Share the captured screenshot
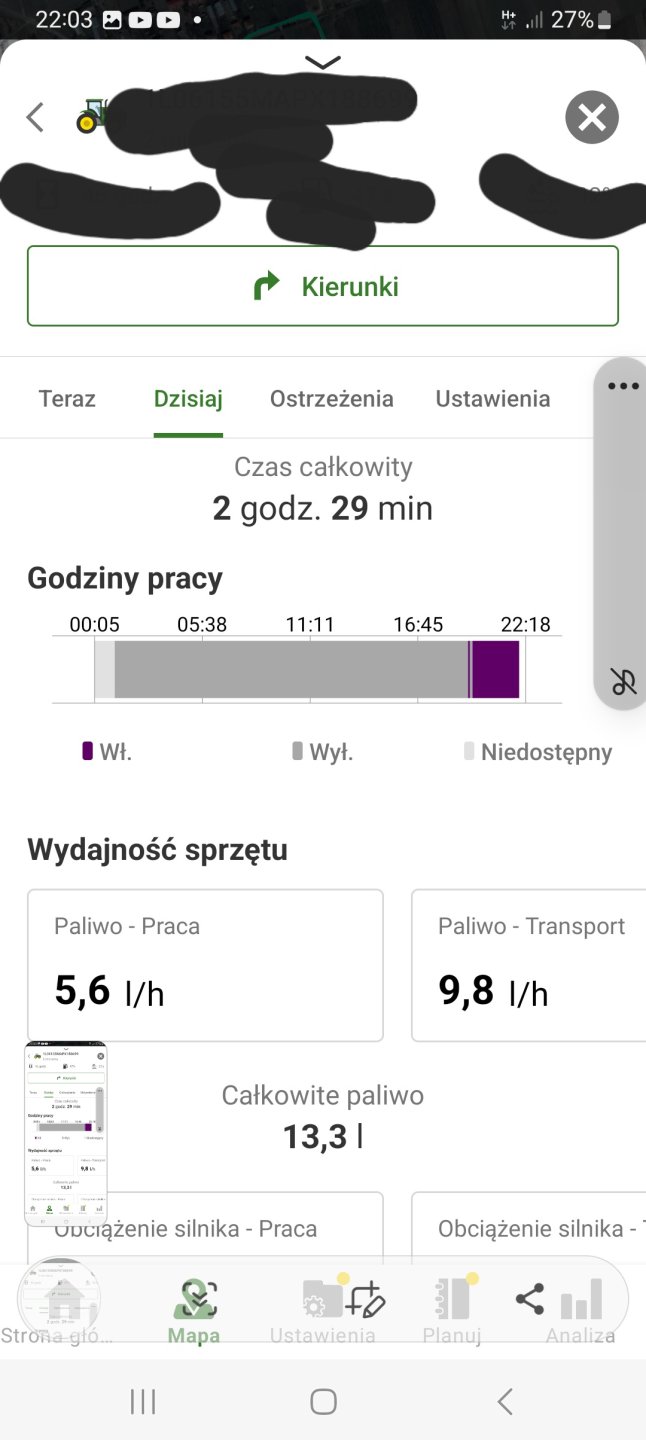Image resolution: width=646 pixels, height=1440 pixels. pyautogui.click(x=529, y=1300)
